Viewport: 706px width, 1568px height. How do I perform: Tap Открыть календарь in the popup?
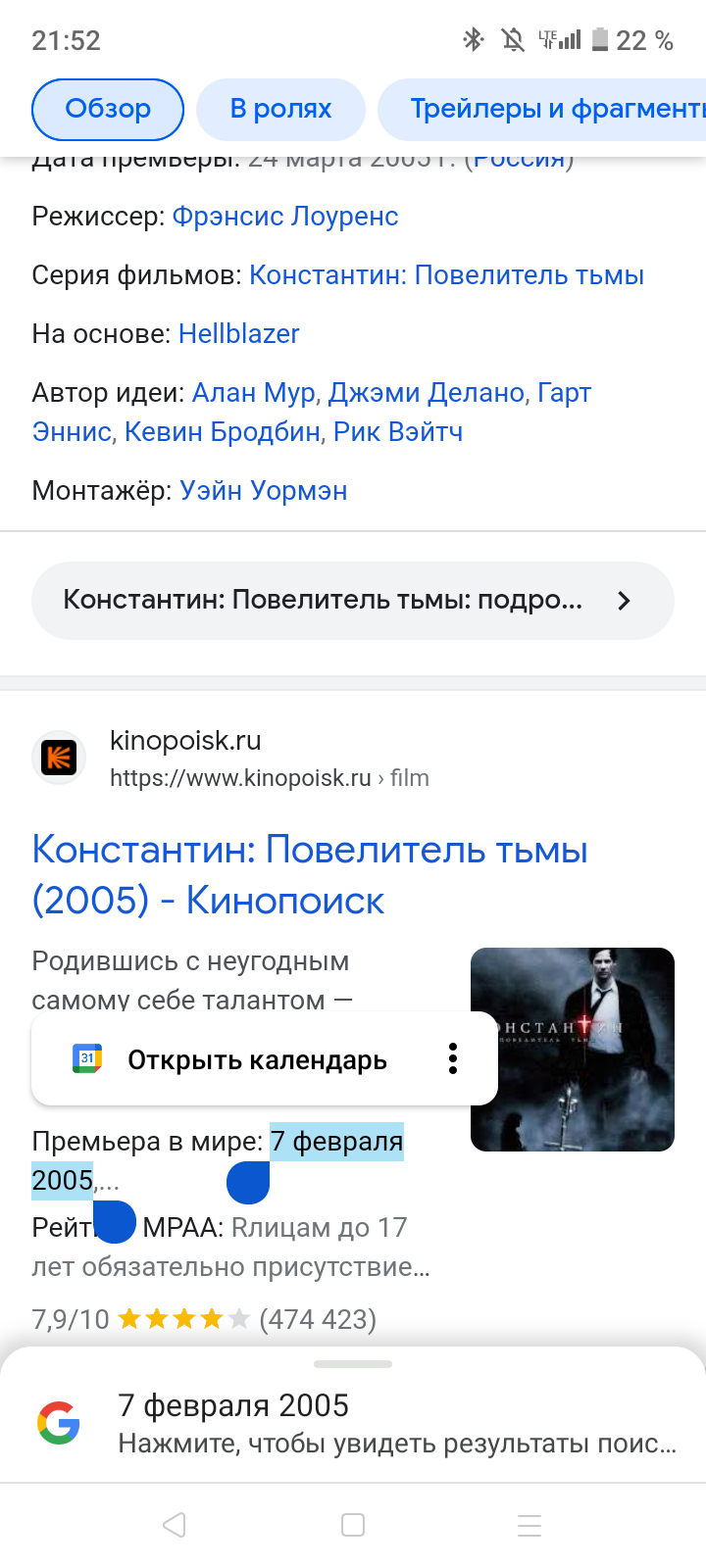pos(257,1060)
